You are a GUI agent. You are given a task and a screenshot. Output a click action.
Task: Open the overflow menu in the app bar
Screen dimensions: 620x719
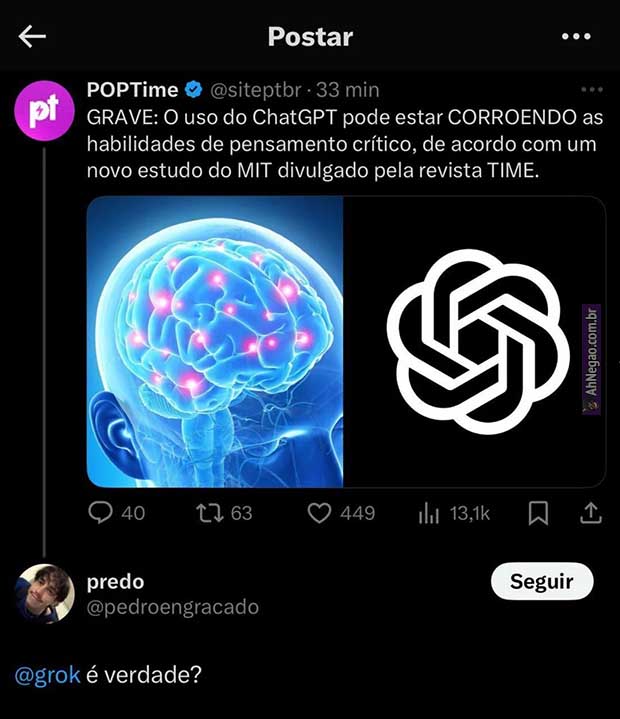(576, 37)
